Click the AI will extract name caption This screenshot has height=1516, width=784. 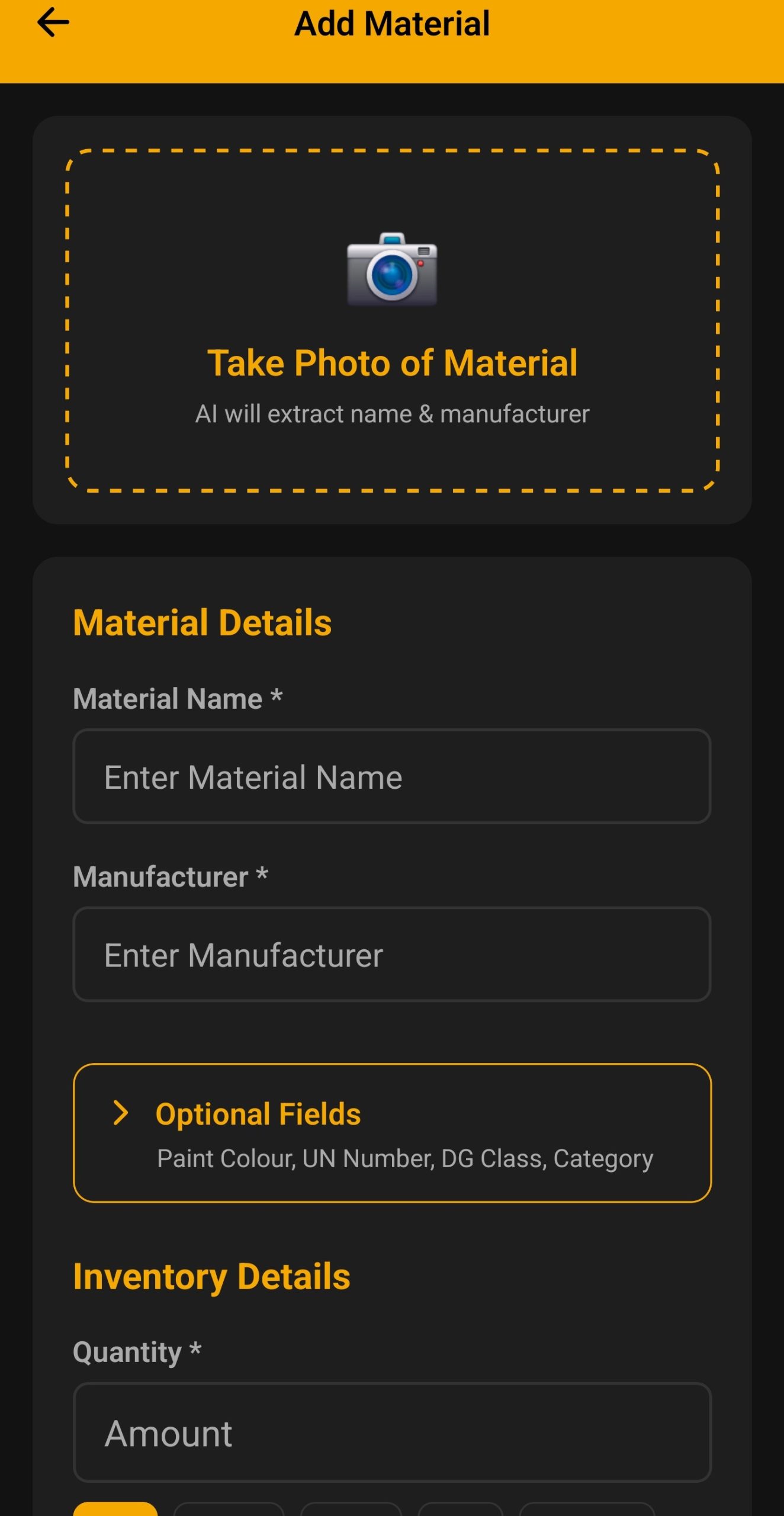click(392, 413)
